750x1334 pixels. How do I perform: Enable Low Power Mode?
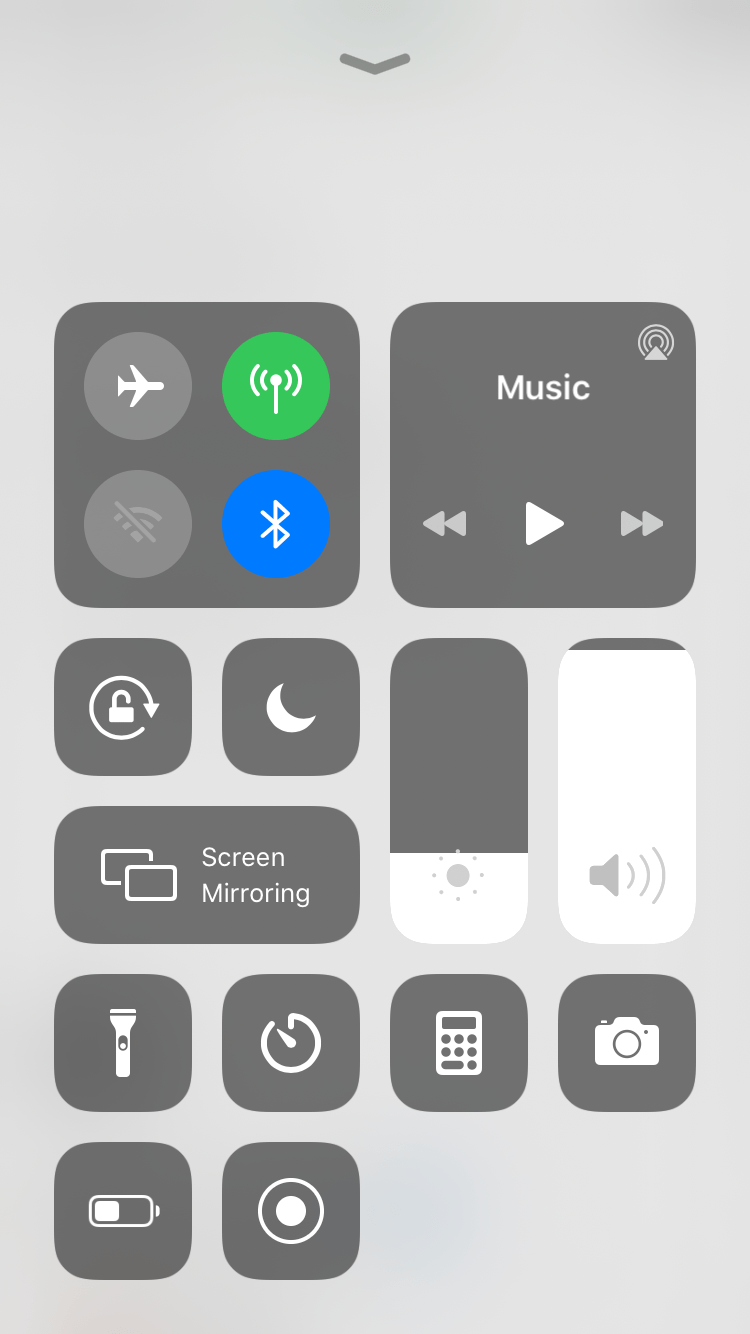click(x=122, y=1211)
